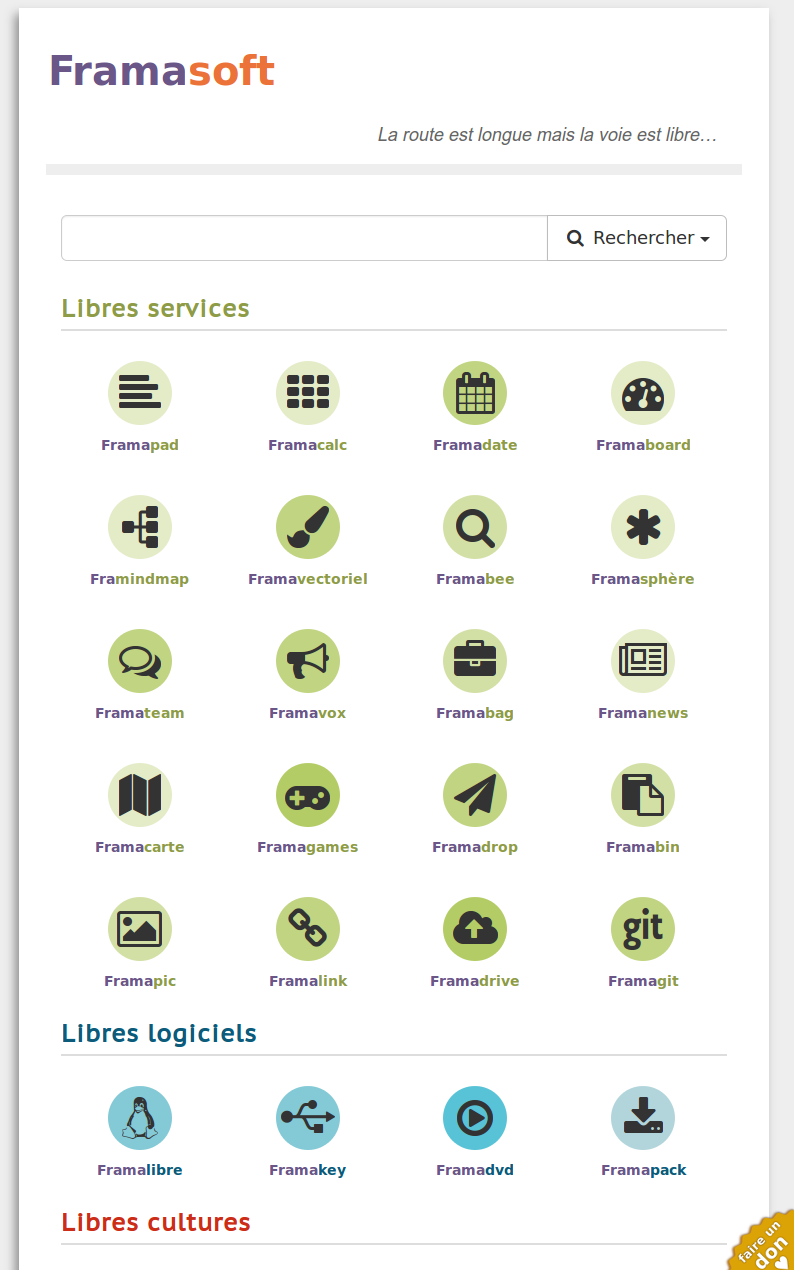Tap the search text field
Image resolution: width=794 pixels, height=1270 pixels.
[304, 238]
